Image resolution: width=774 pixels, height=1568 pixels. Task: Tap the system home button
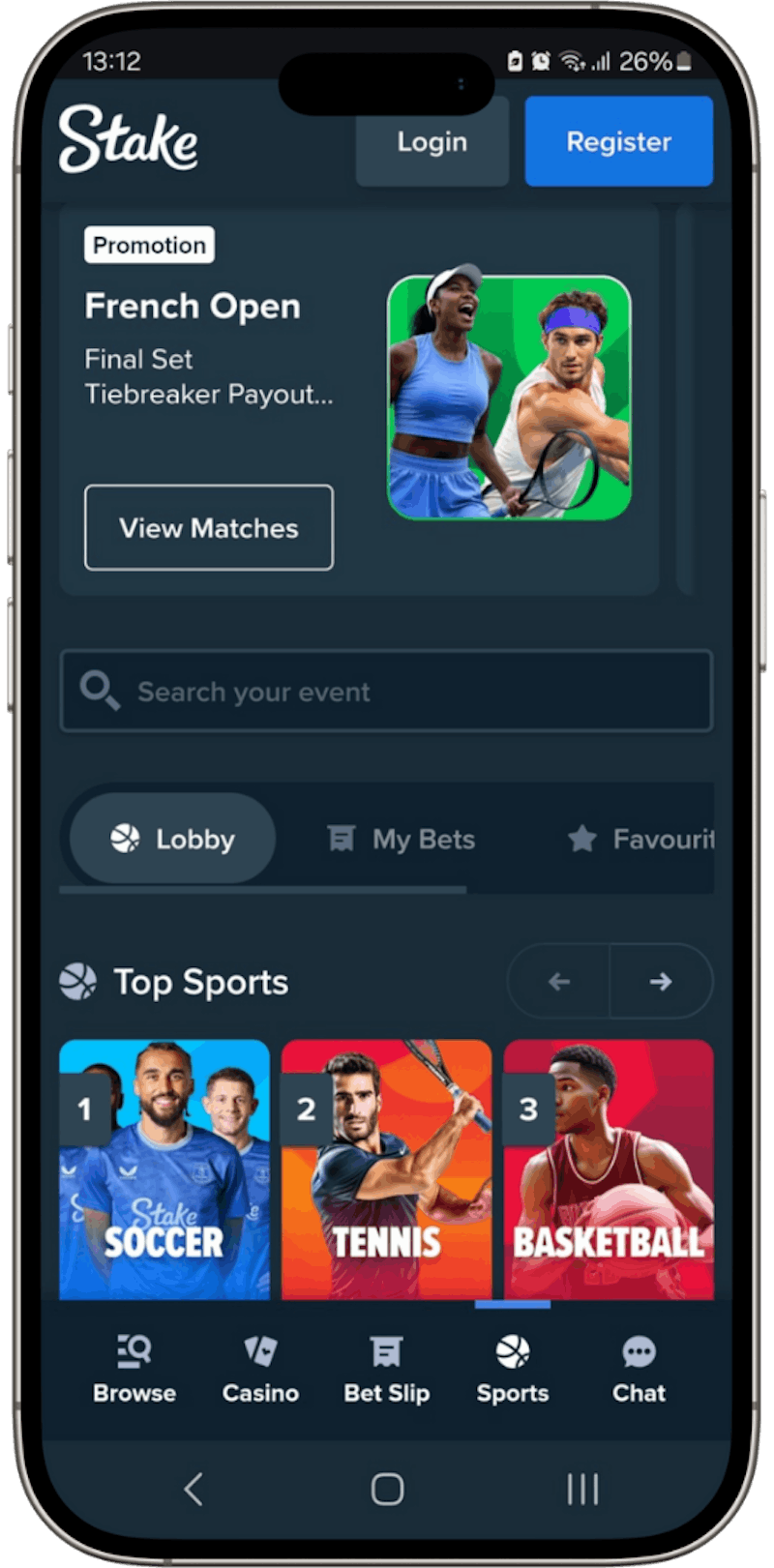click(387, 1489)
